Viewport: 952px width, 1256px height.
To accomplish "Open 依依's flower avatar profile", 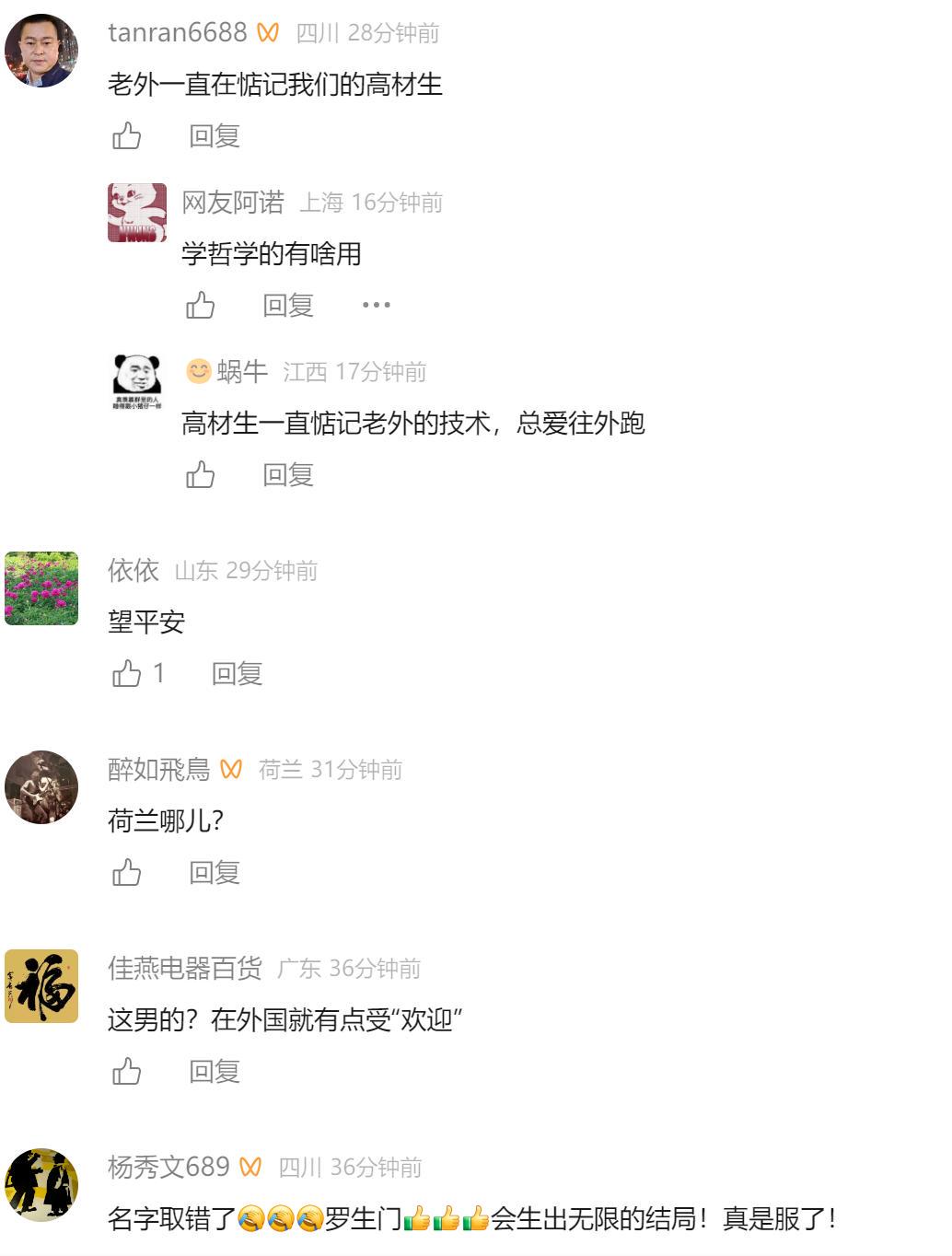I will click(41, 588).
